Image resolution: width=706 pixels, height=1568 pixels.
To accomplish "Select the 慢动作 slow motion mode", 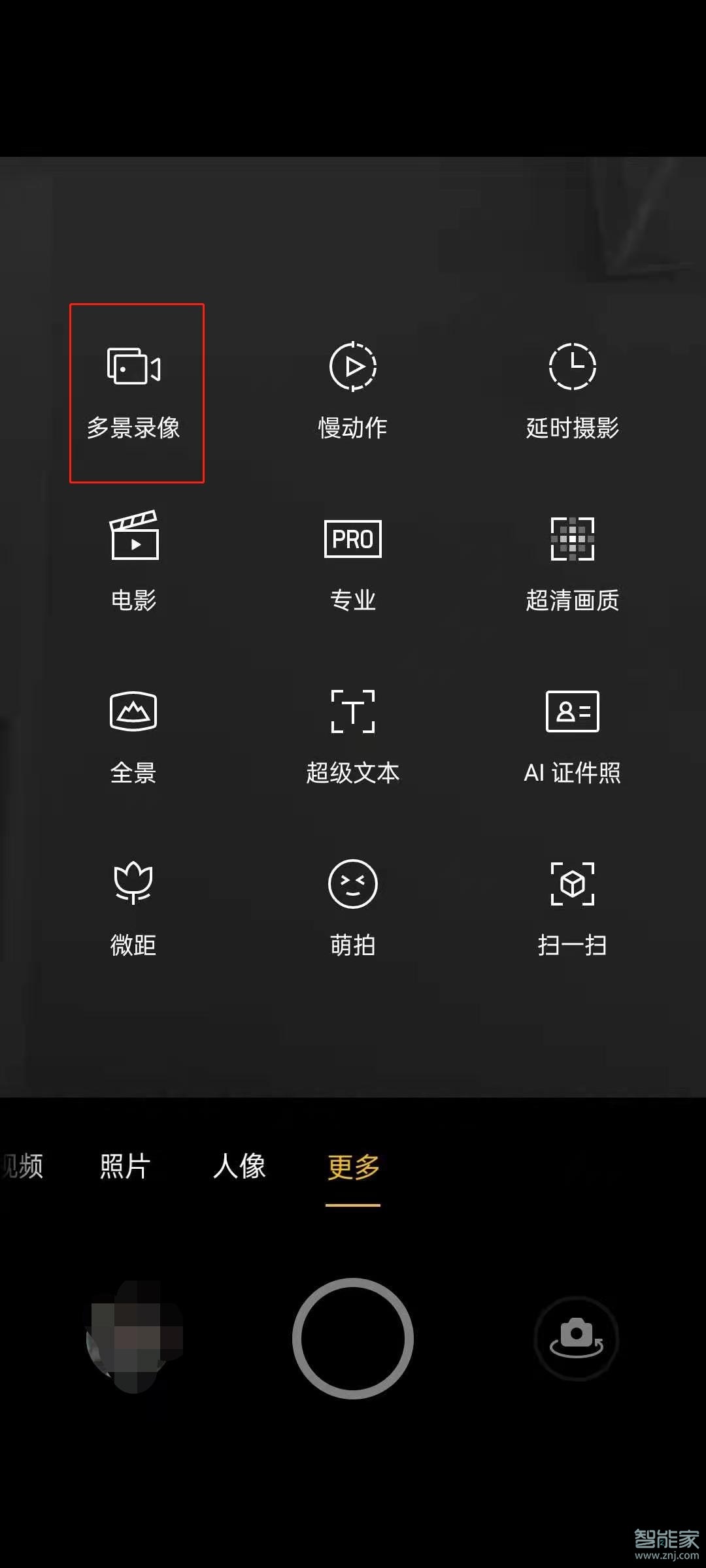I will [353, 392].
